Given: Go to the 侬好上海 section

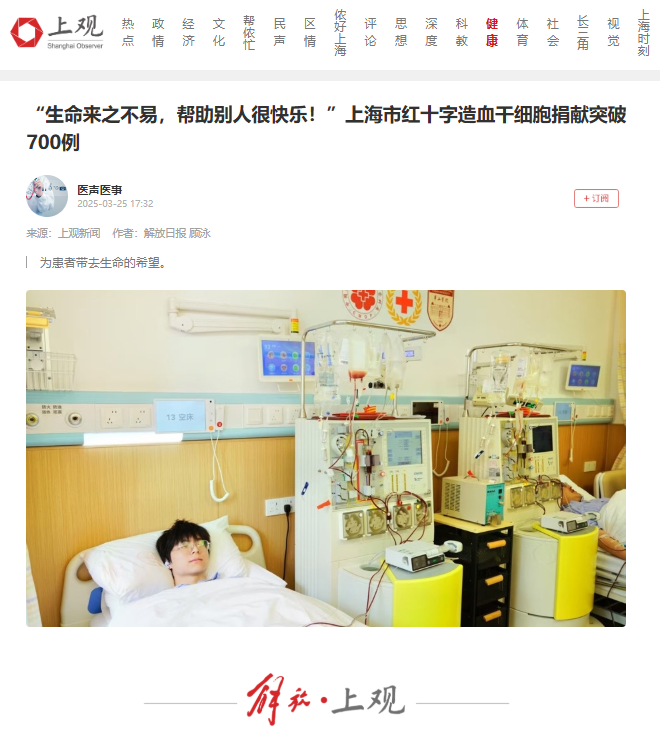Looking at the screenshot, I should (x=340, y=32).
